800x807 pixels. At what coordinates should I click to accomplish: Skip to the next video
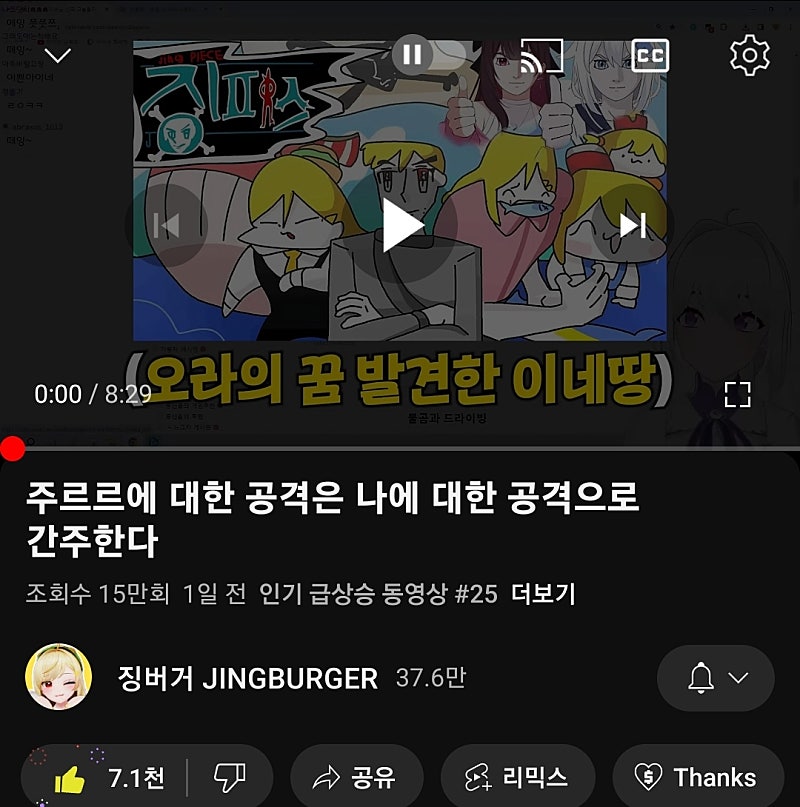pyautogui.click(x=634, y=226)
